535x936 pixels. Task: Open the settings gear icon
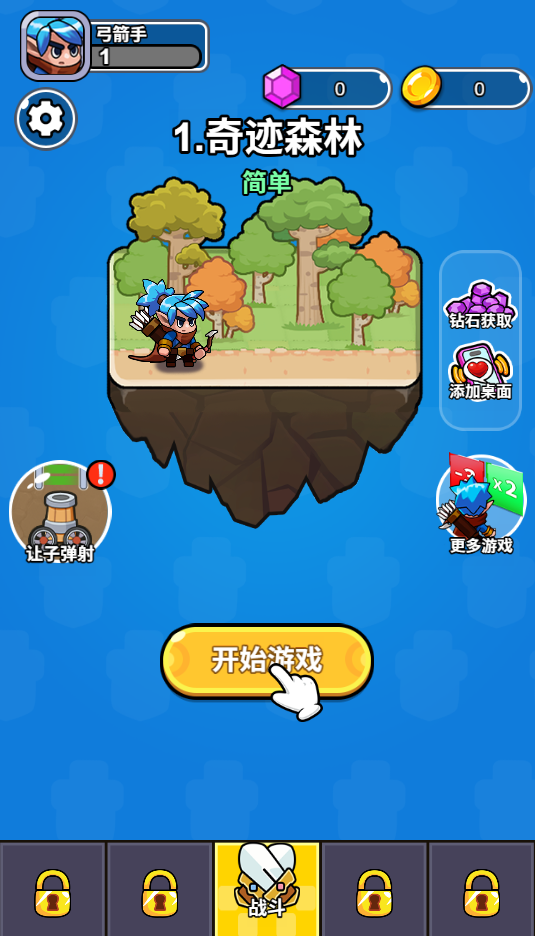(x=46, y=119)
